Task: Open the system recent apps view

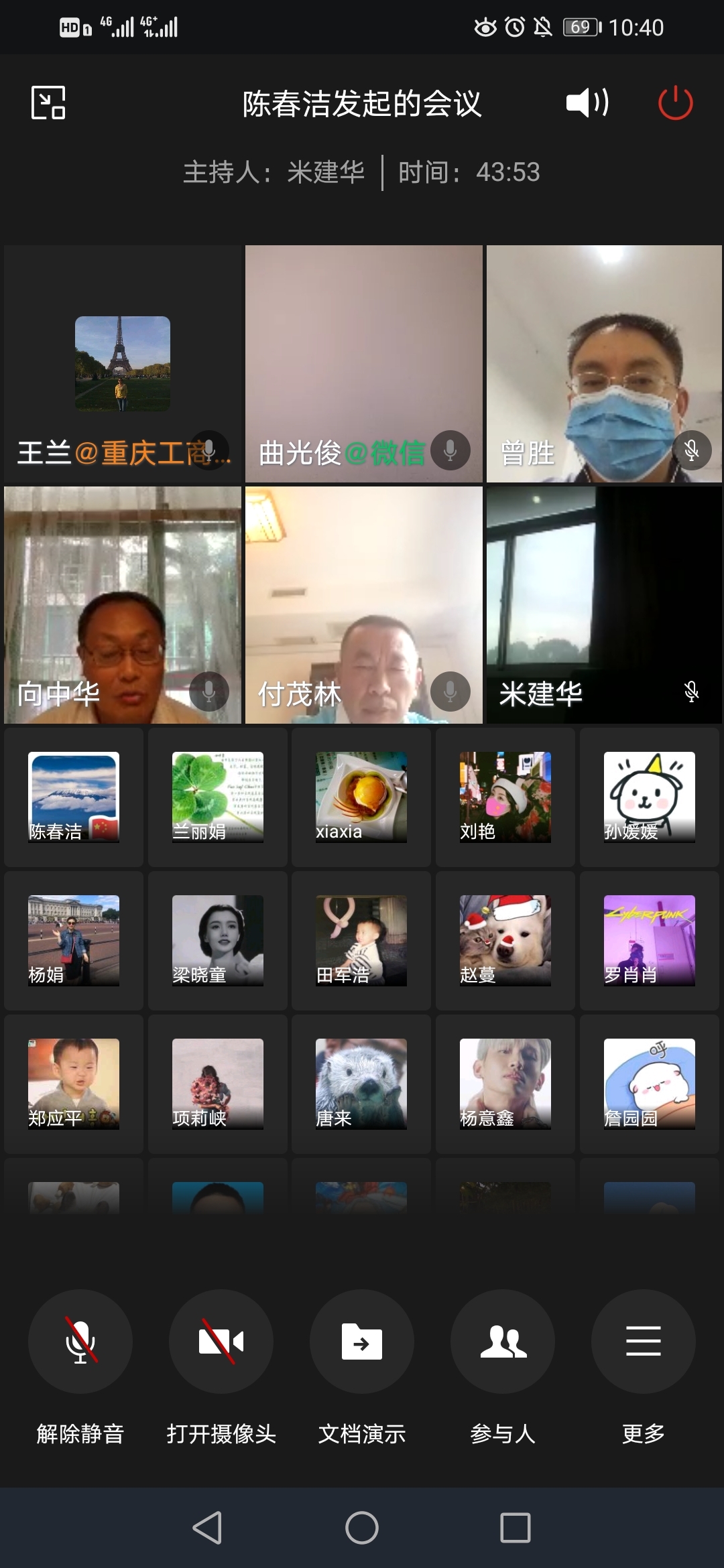Action: [516, 1528]
